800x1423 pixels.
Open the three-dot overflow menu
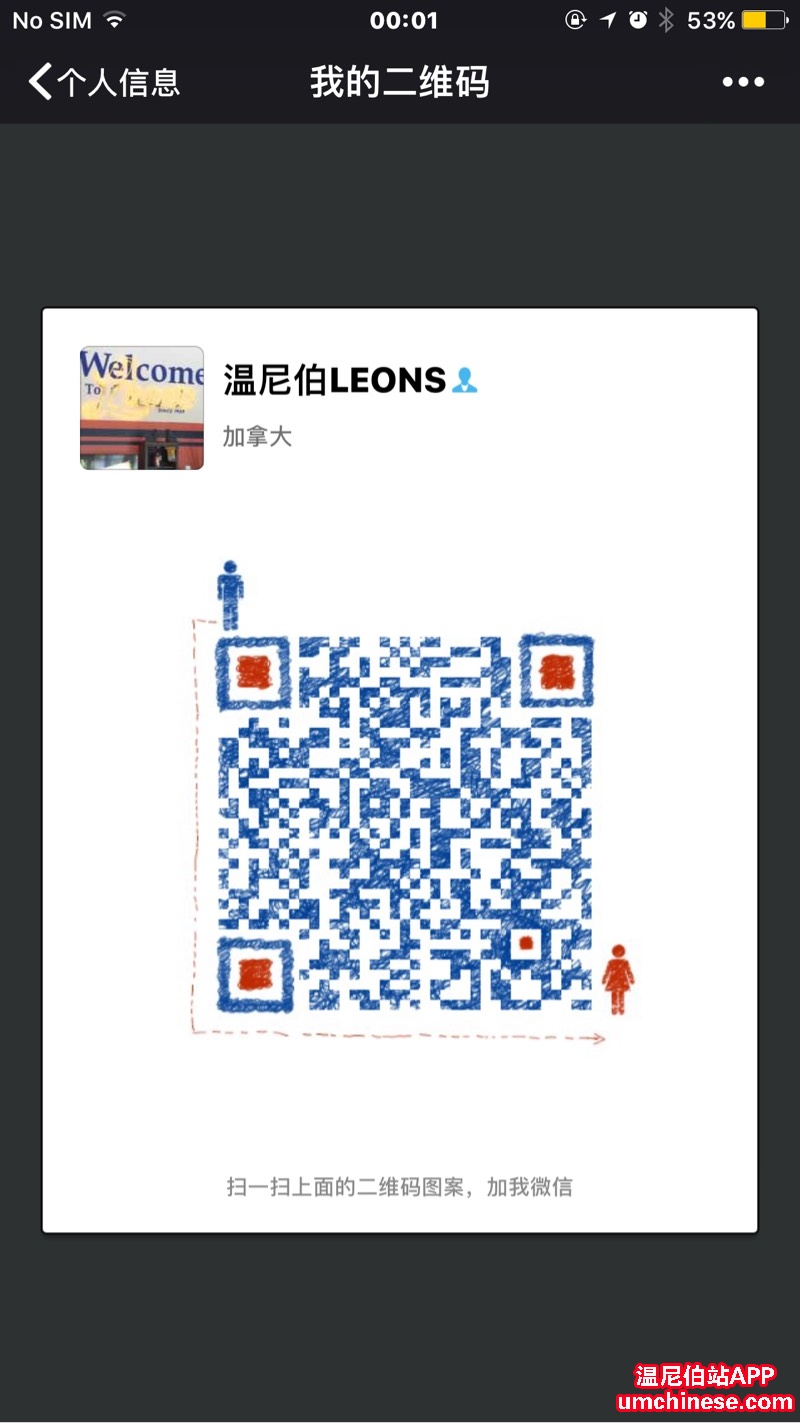click(x=743, y=82)
